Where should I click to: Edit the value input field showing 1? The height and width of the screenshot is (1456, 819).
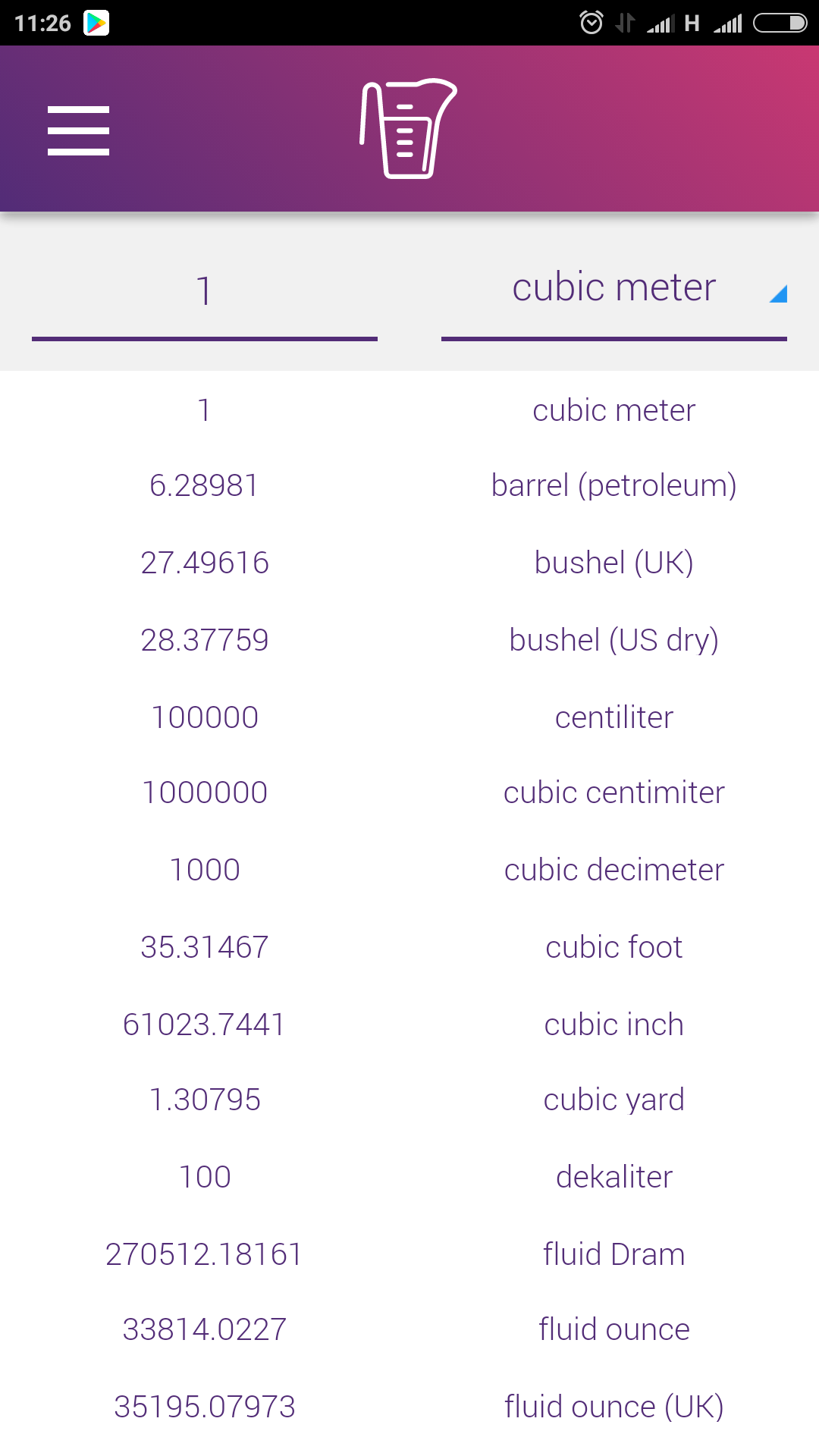click(x=205, y=294)
